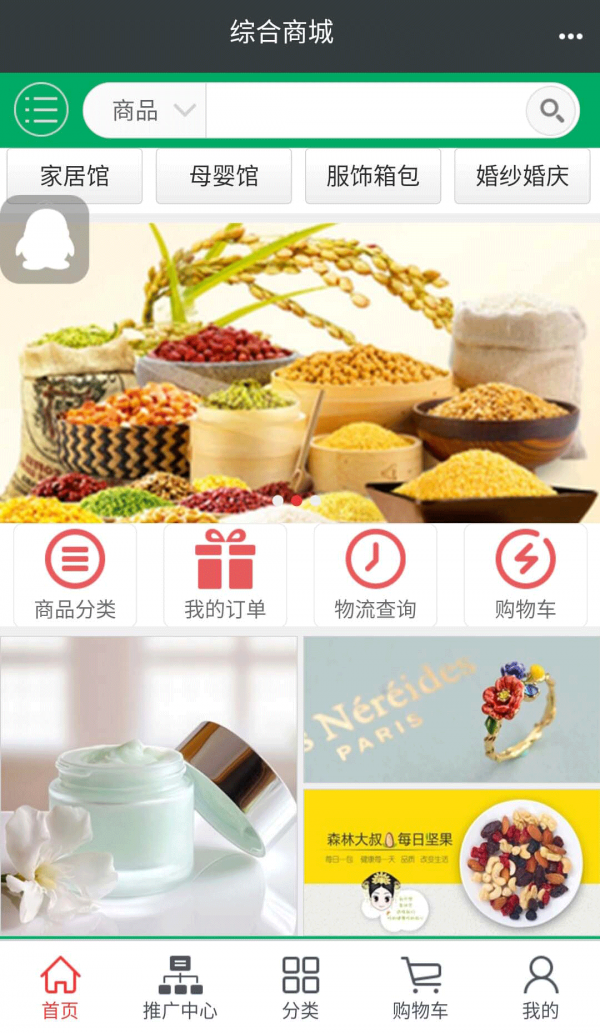Open the Les Néréides ring promotion

(x=451, y=710)
